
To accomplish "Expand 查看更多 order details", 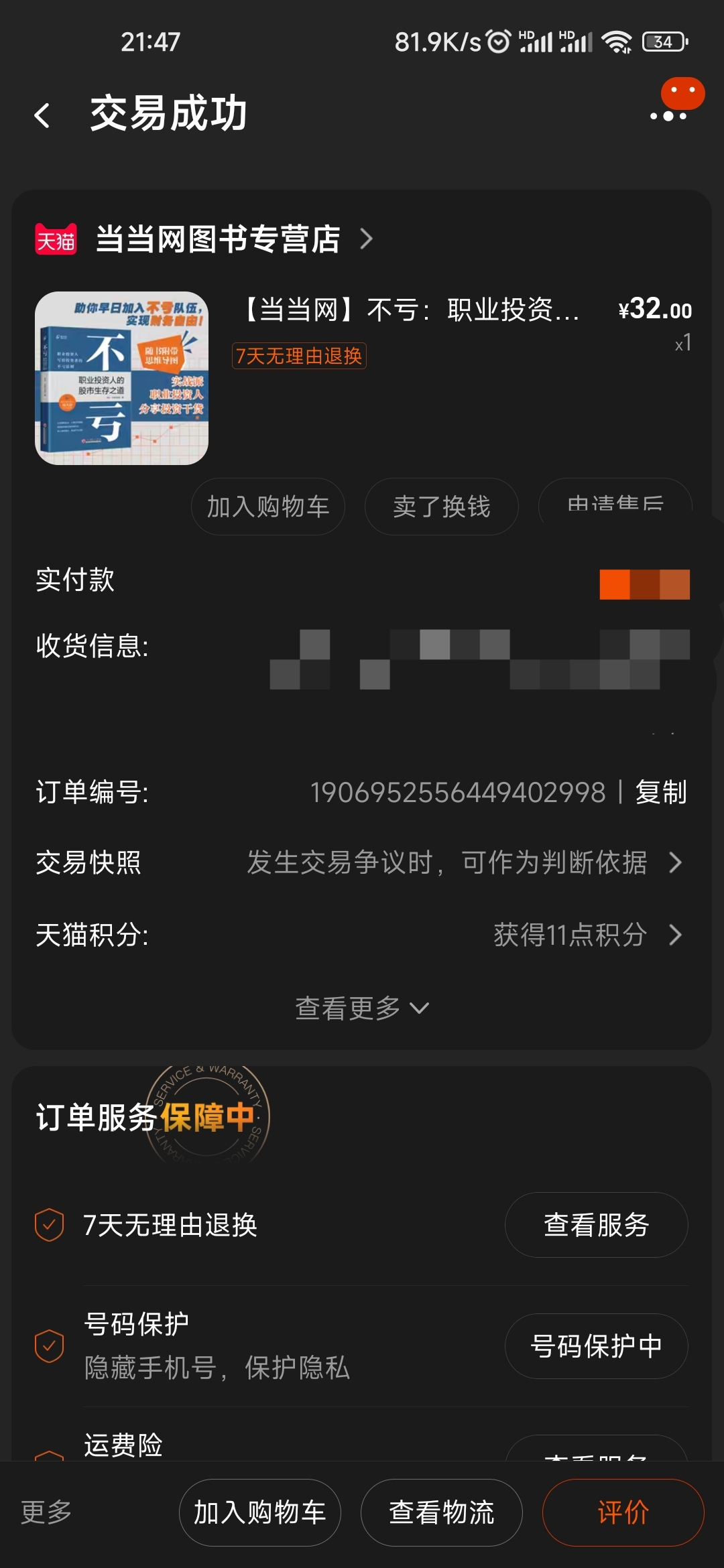I will click(362, 1008).
